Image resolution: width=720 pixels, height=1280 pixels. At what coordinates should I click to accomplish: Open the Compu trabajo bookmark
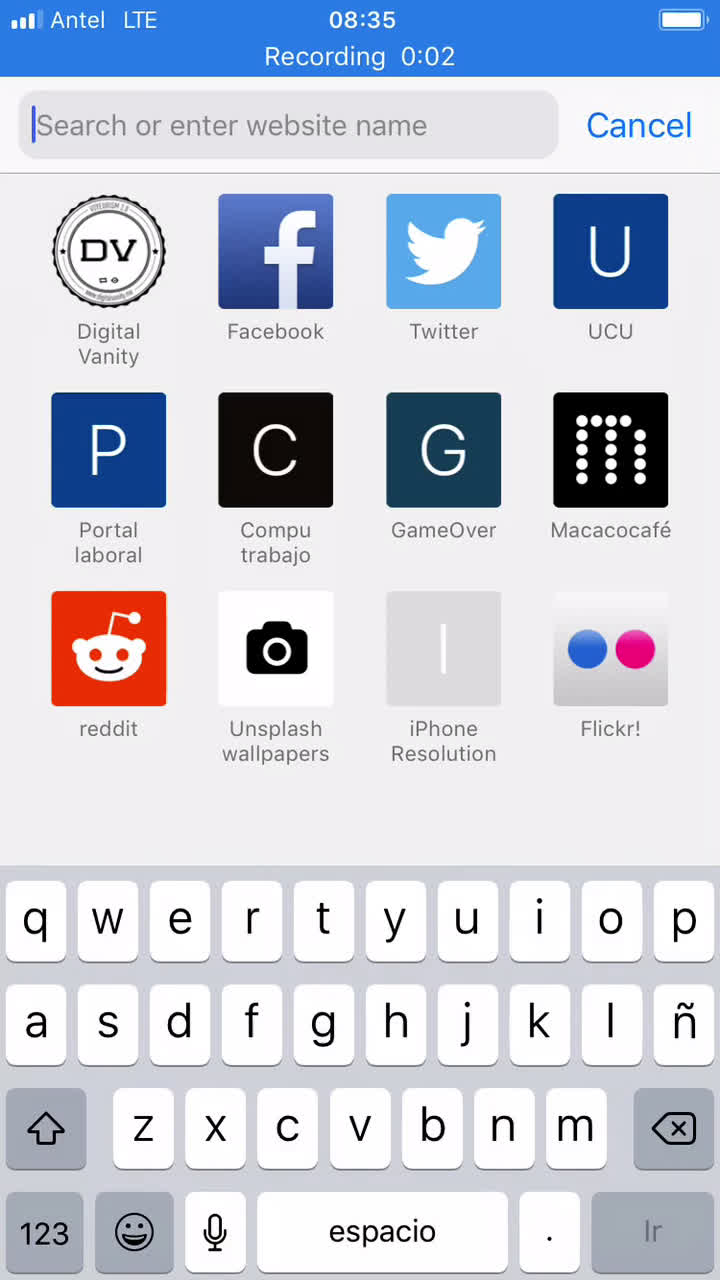(x=275, y=449)
